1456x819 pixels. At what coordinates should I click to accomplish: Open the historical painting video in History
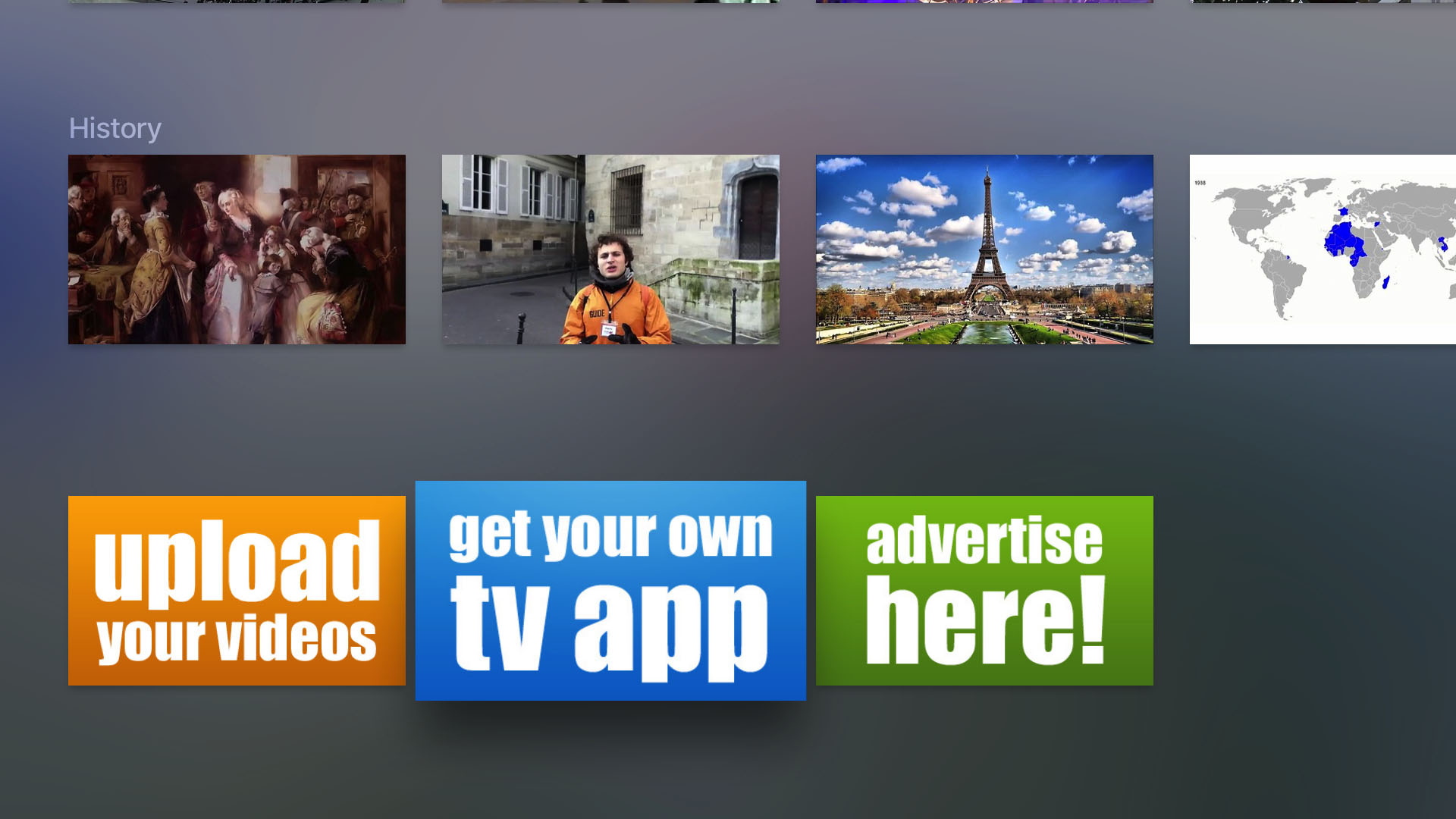237,249
